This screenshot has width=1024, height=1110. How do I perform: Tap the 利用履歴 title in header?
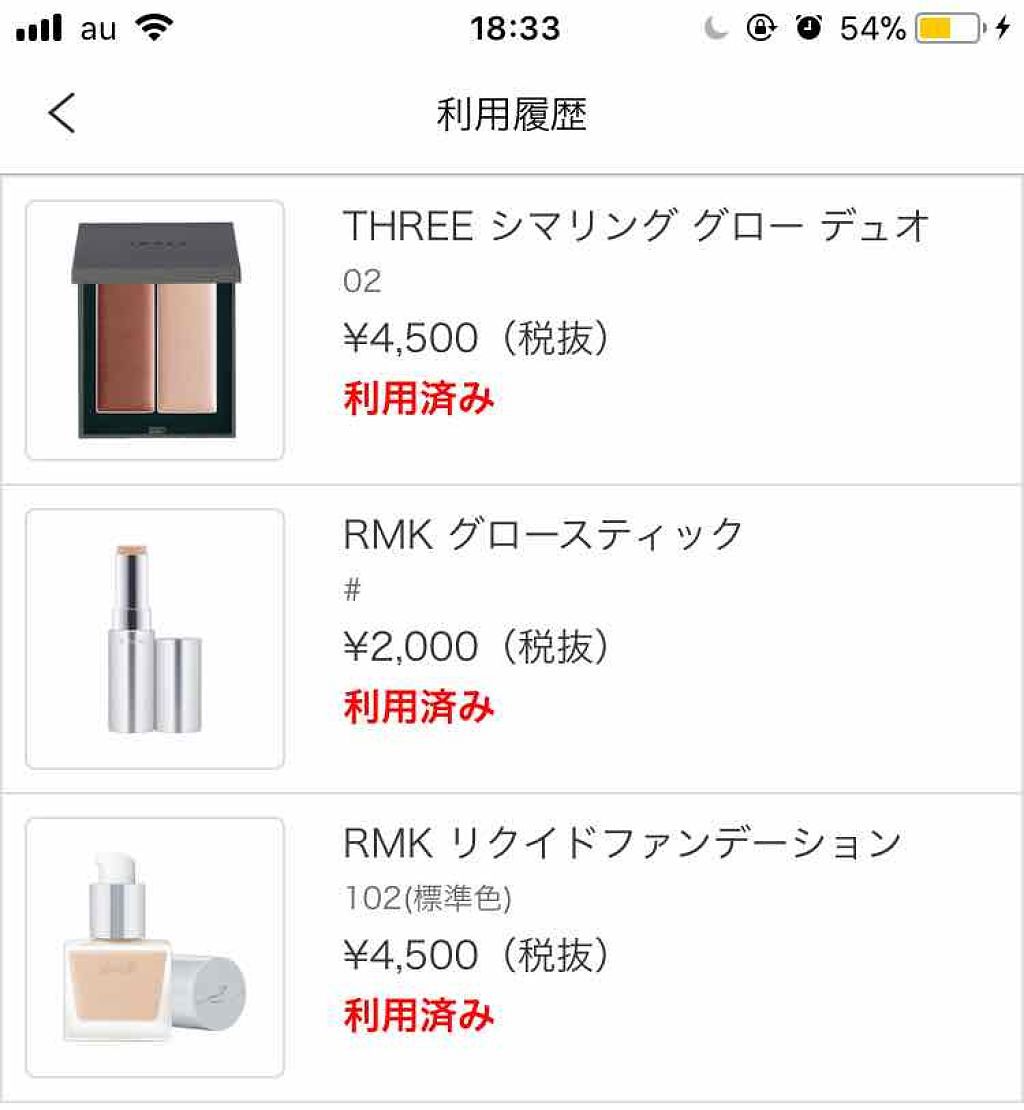coord(511,113)
